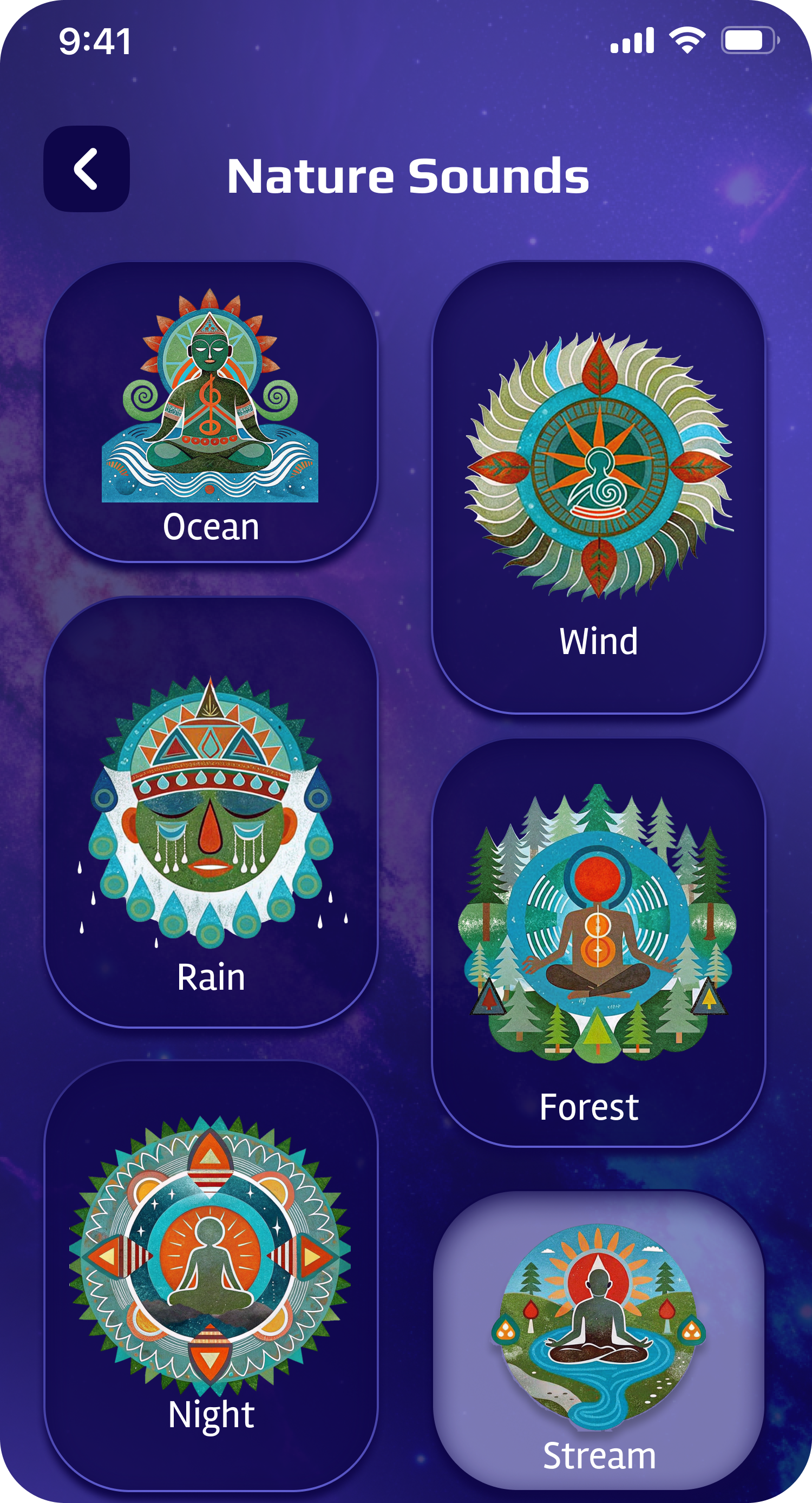The width and height of the screenshot is (812, 1503).
Task: Select the Wind sound card
Action: click(x=598, y=487)
